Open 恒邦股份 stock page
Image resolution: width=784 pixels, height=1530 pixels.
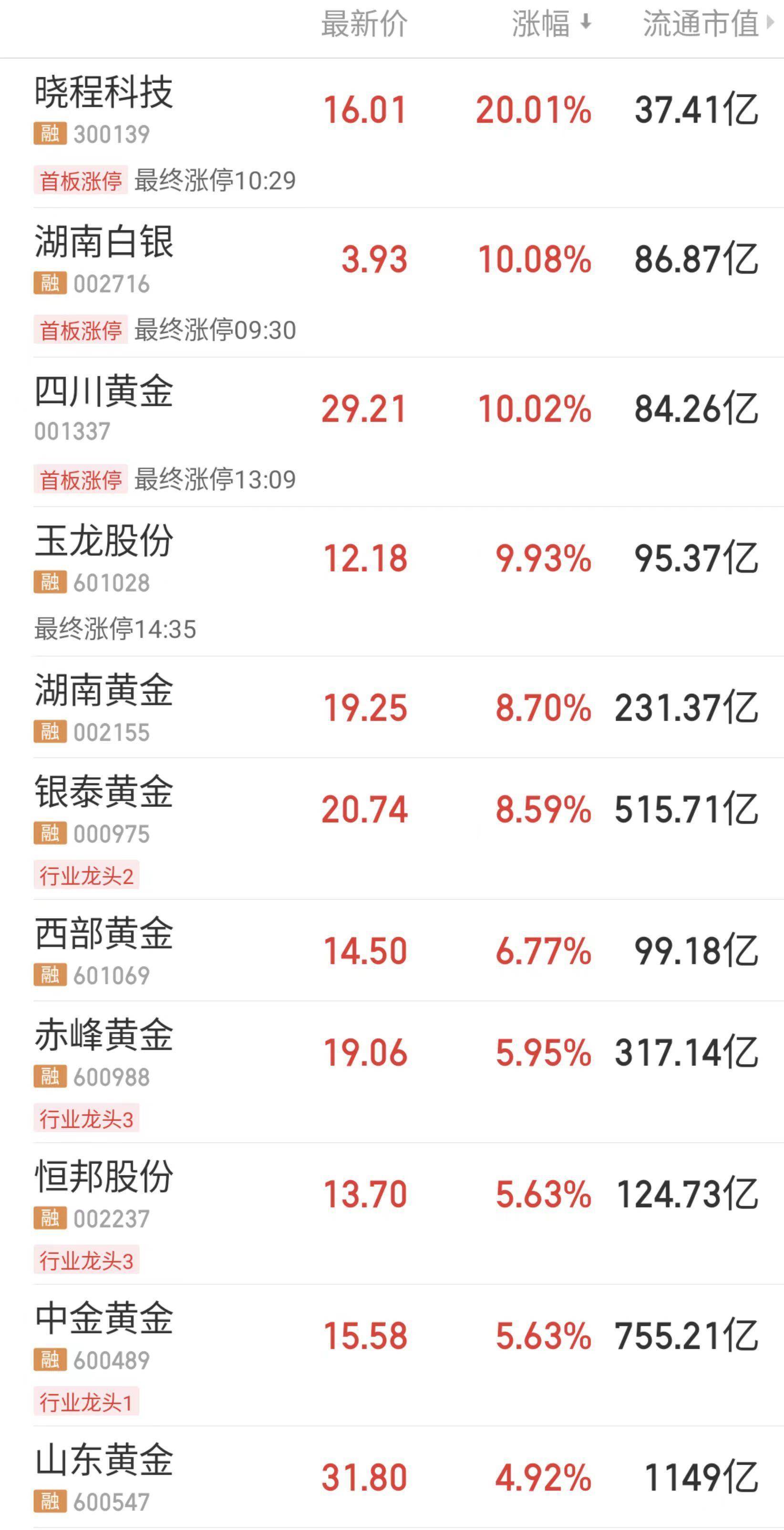(104, 1177)
